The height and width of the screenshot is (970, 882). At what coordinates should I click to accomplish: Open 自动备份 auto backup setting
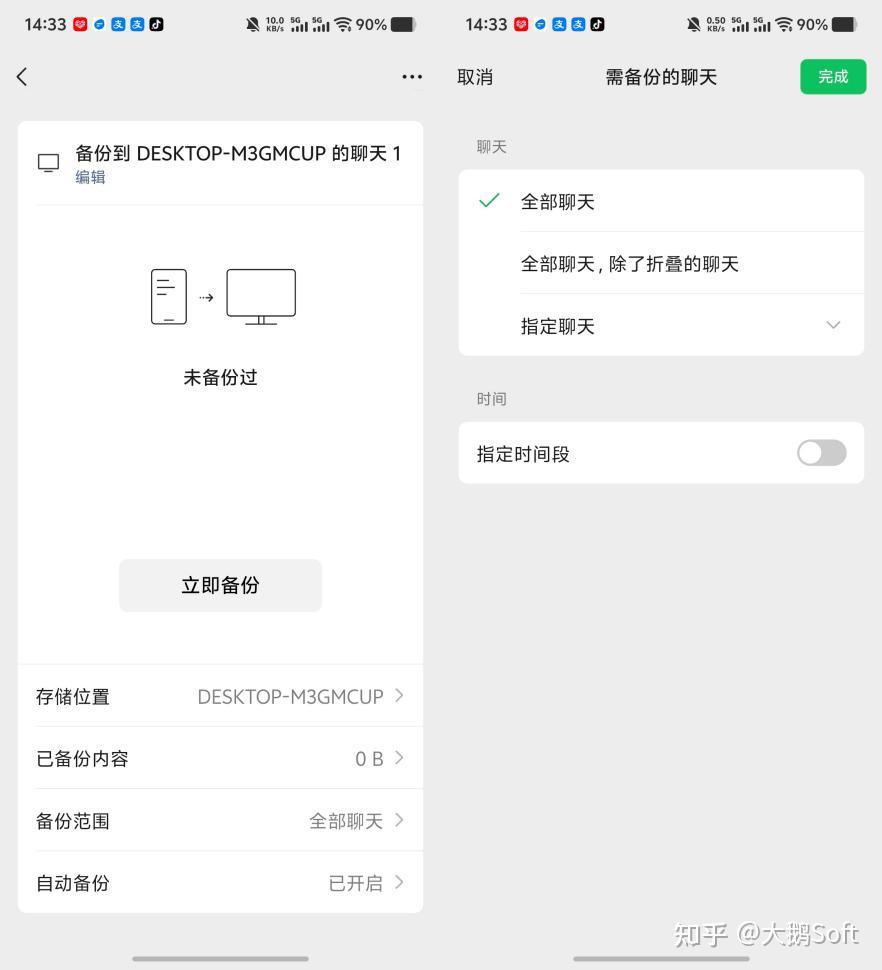220,882
